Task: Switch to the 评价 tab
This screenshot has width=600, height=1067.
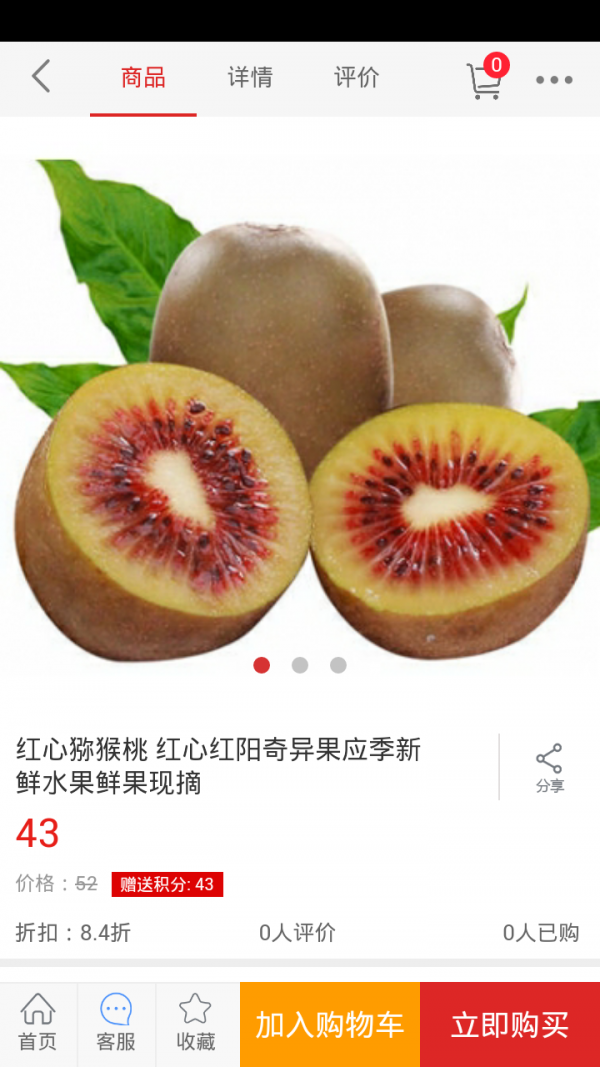Action: pos(356,77)
